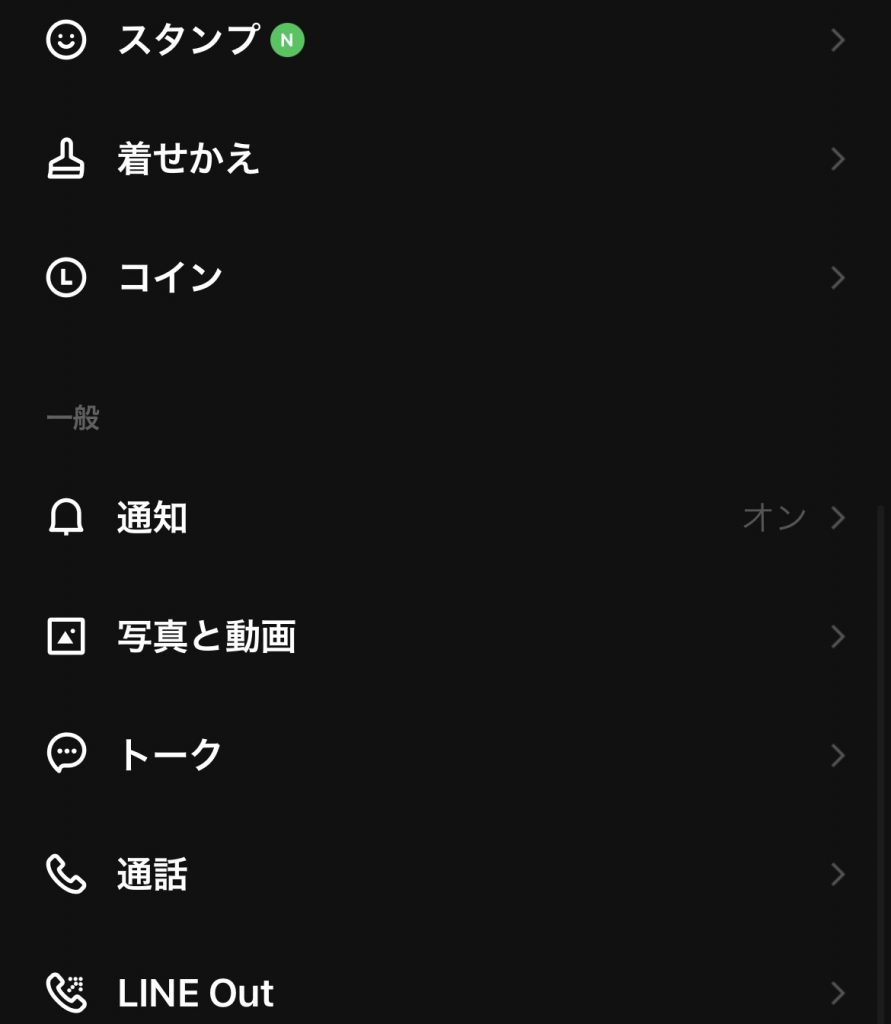The width and height of the screenshot is (891, 1024).
Task: Expand the chevron on the スタンプ row
Action: pos(837,40)
